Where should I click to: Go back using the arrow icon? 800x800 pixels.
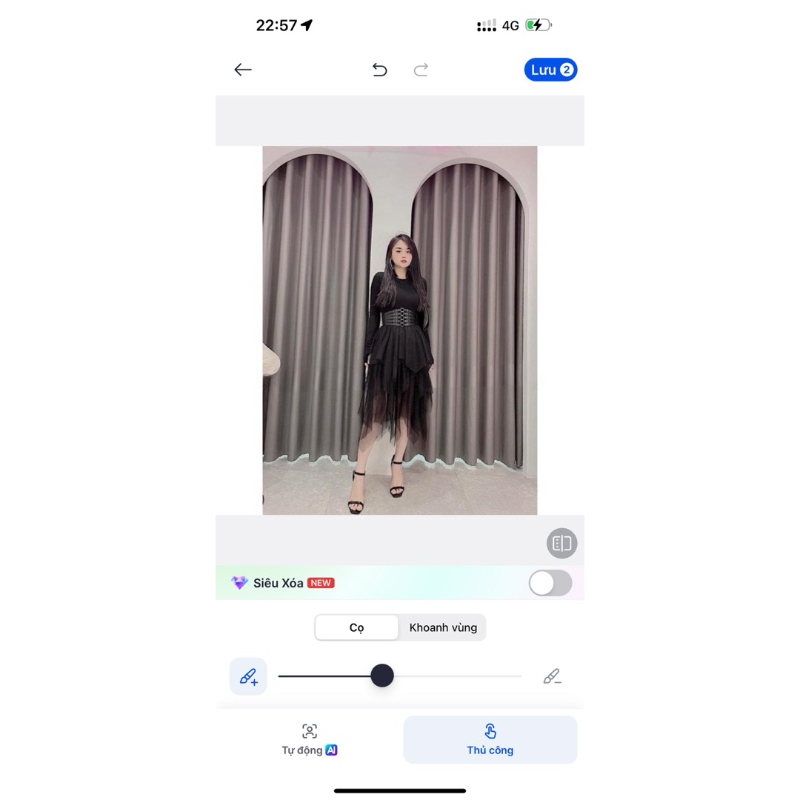click(243, 70)
